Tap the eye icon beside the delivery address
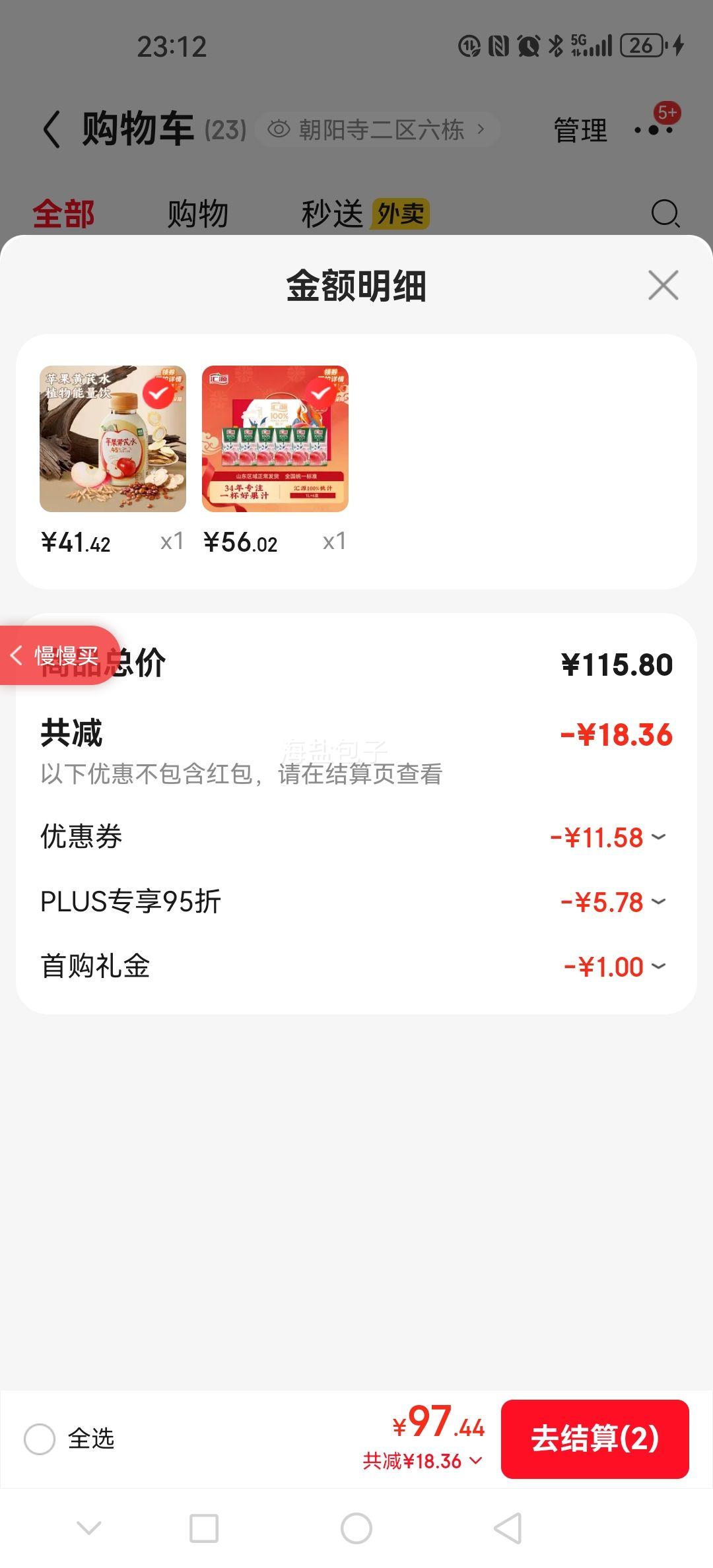713x1568 pixels. click(x=280, y=129)
